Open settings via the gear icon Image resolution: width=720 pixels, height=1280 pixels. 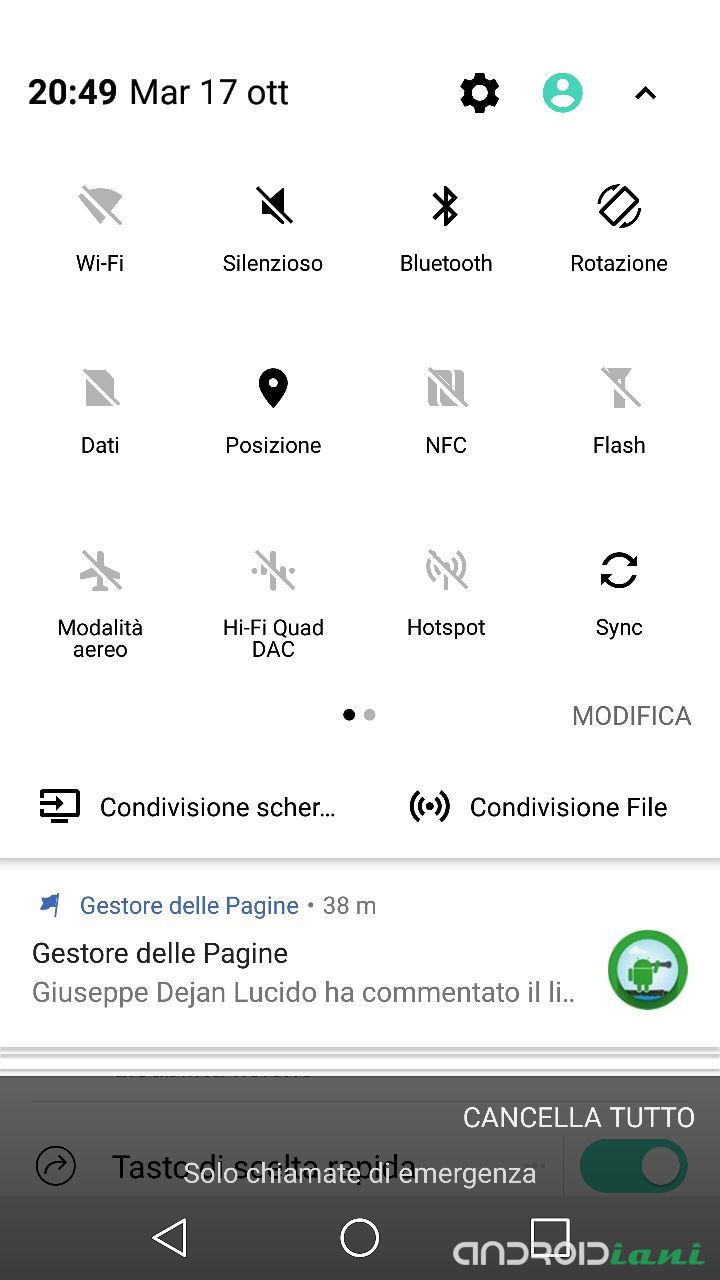[480, 93]
